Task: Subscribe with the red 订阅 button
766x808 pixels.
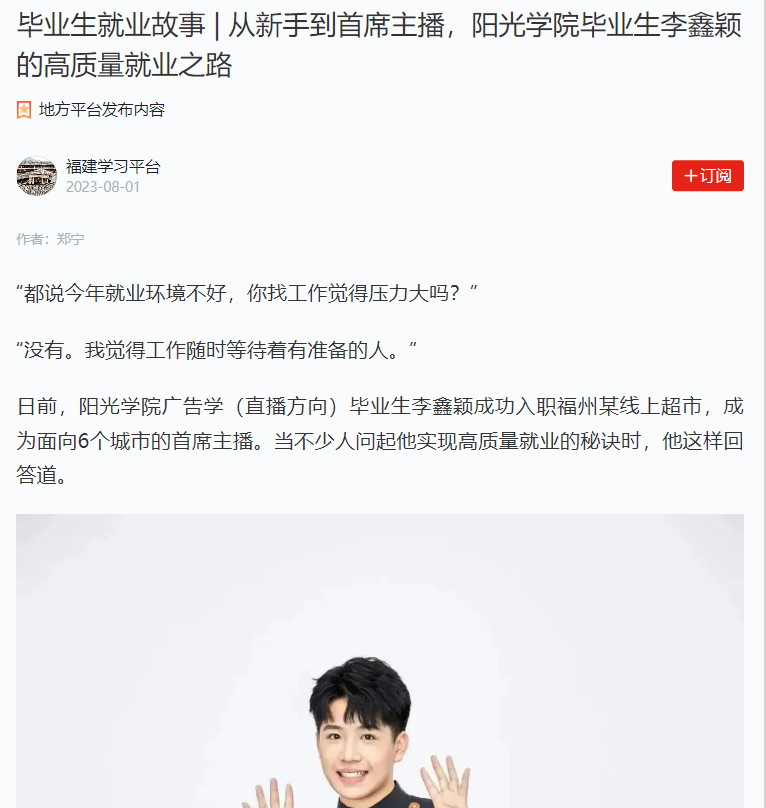Action: [x=707, y=175]
